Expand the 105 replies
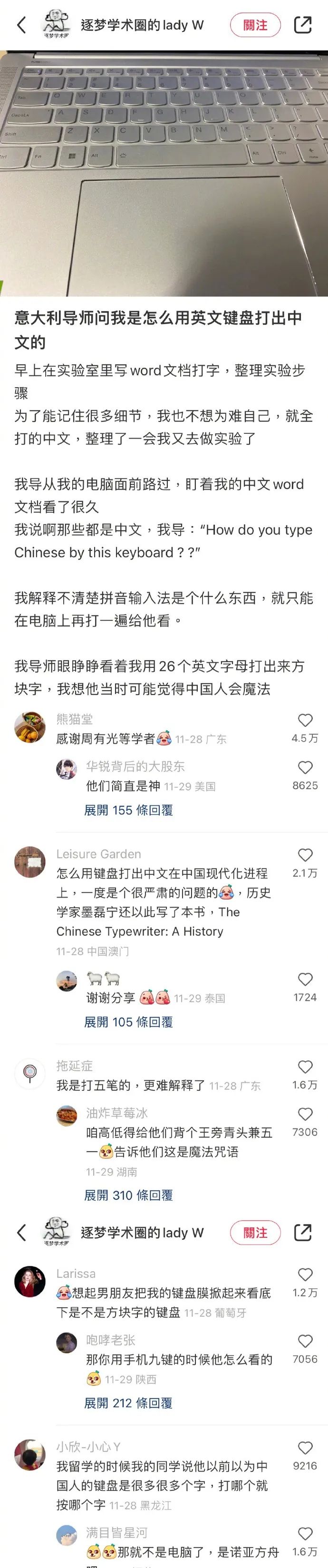Viewport: 328px width, 1568px height. (128, 1022)
